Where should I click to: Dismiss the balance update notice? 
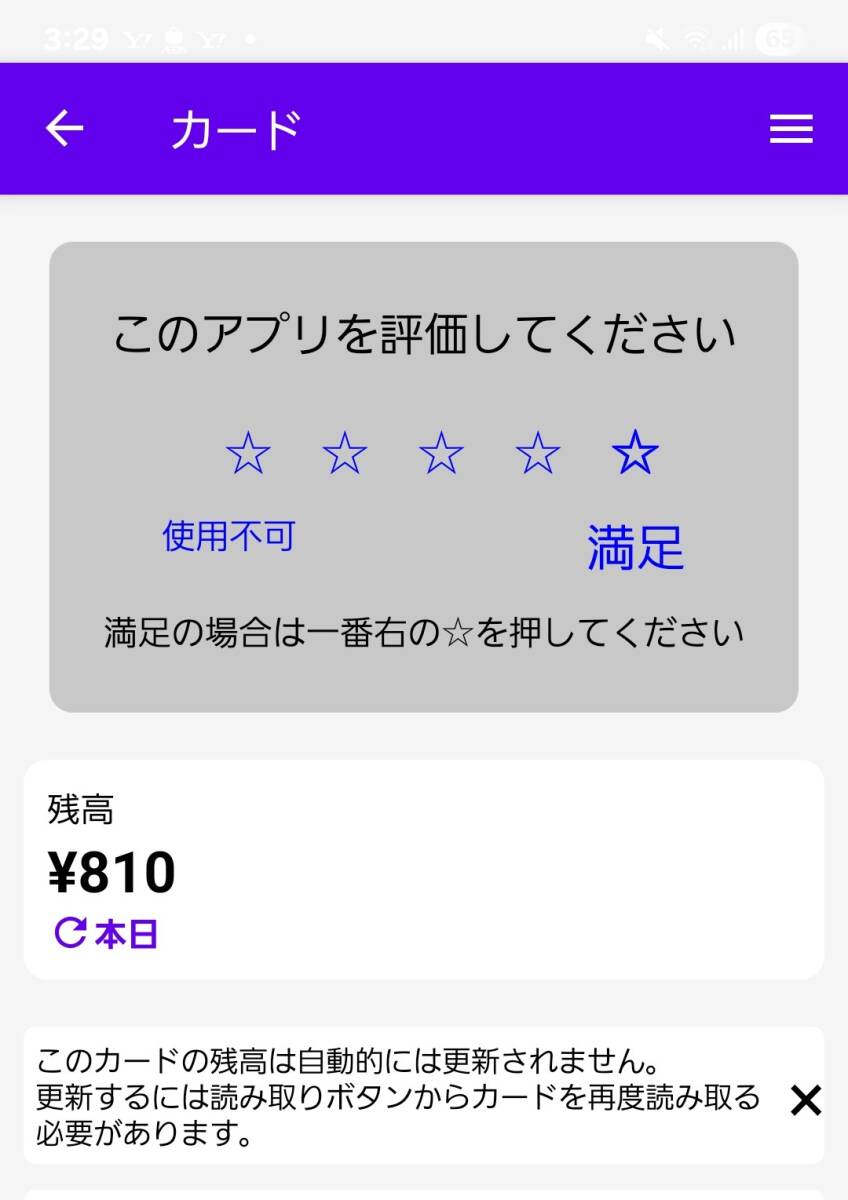click(805, 1100)
